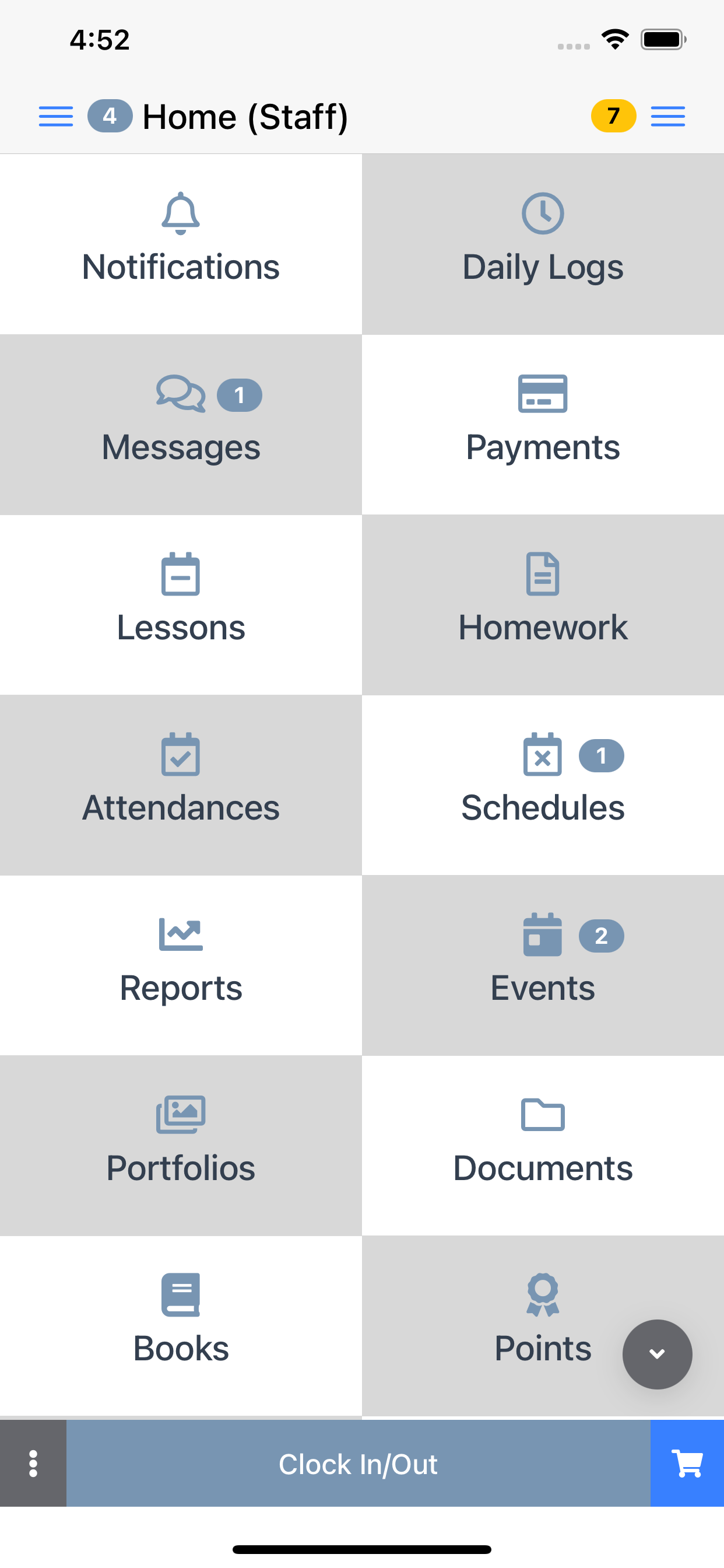
Task: Open the right menu beside yellow badge
Action: [667, 116]
